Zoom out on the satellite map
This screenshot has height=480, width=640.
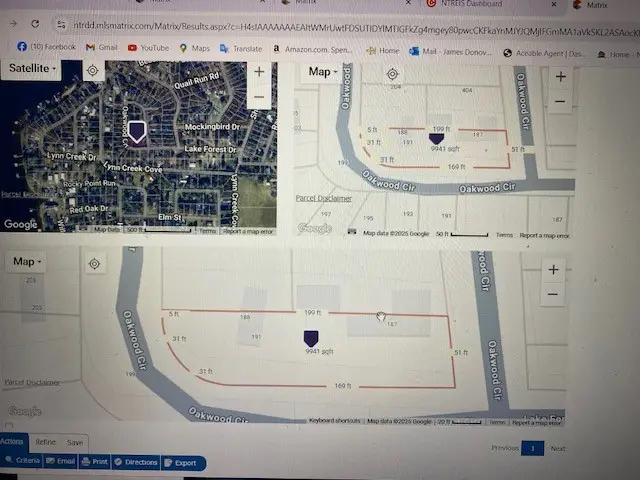tap(260, 96)
